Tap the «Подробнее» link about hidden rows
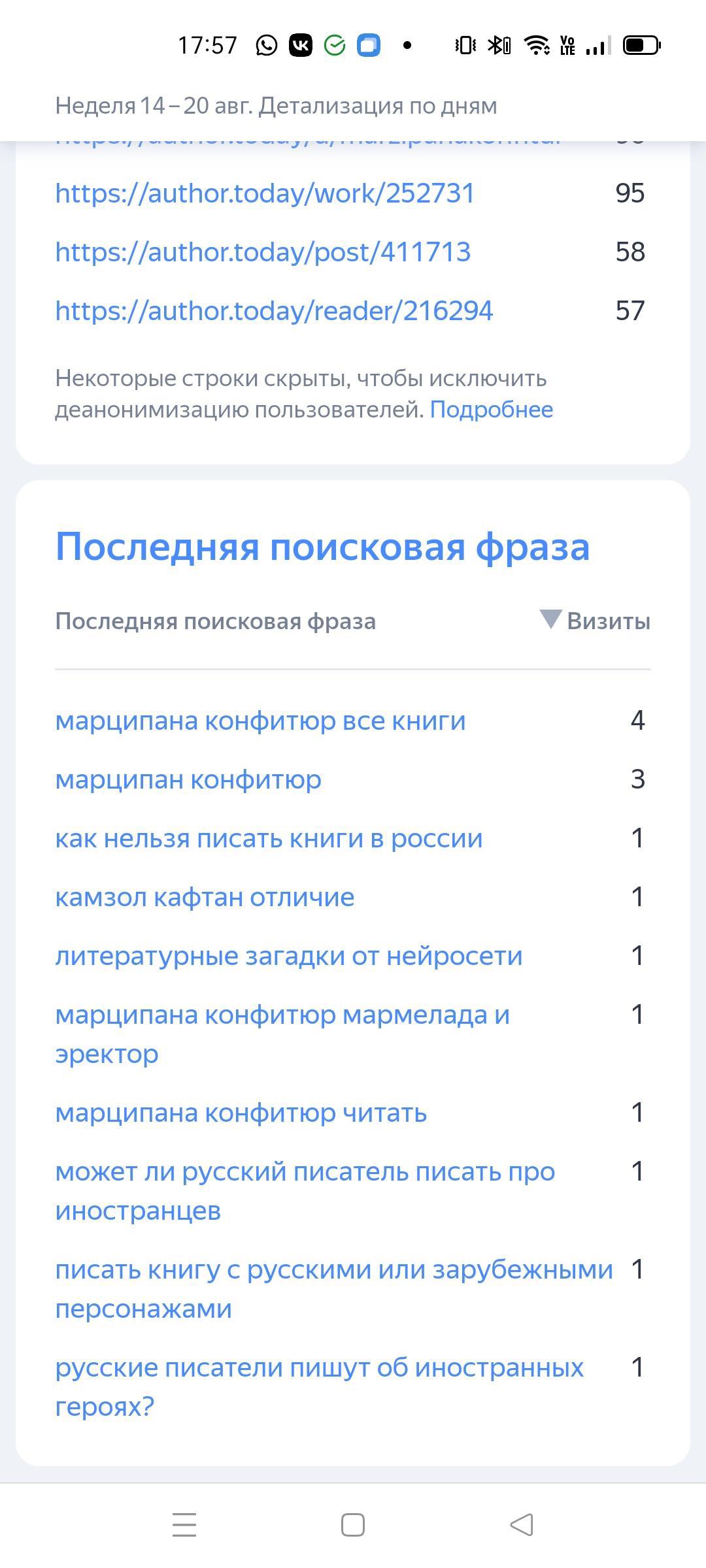706x1568 pixels. click(491, 410)
